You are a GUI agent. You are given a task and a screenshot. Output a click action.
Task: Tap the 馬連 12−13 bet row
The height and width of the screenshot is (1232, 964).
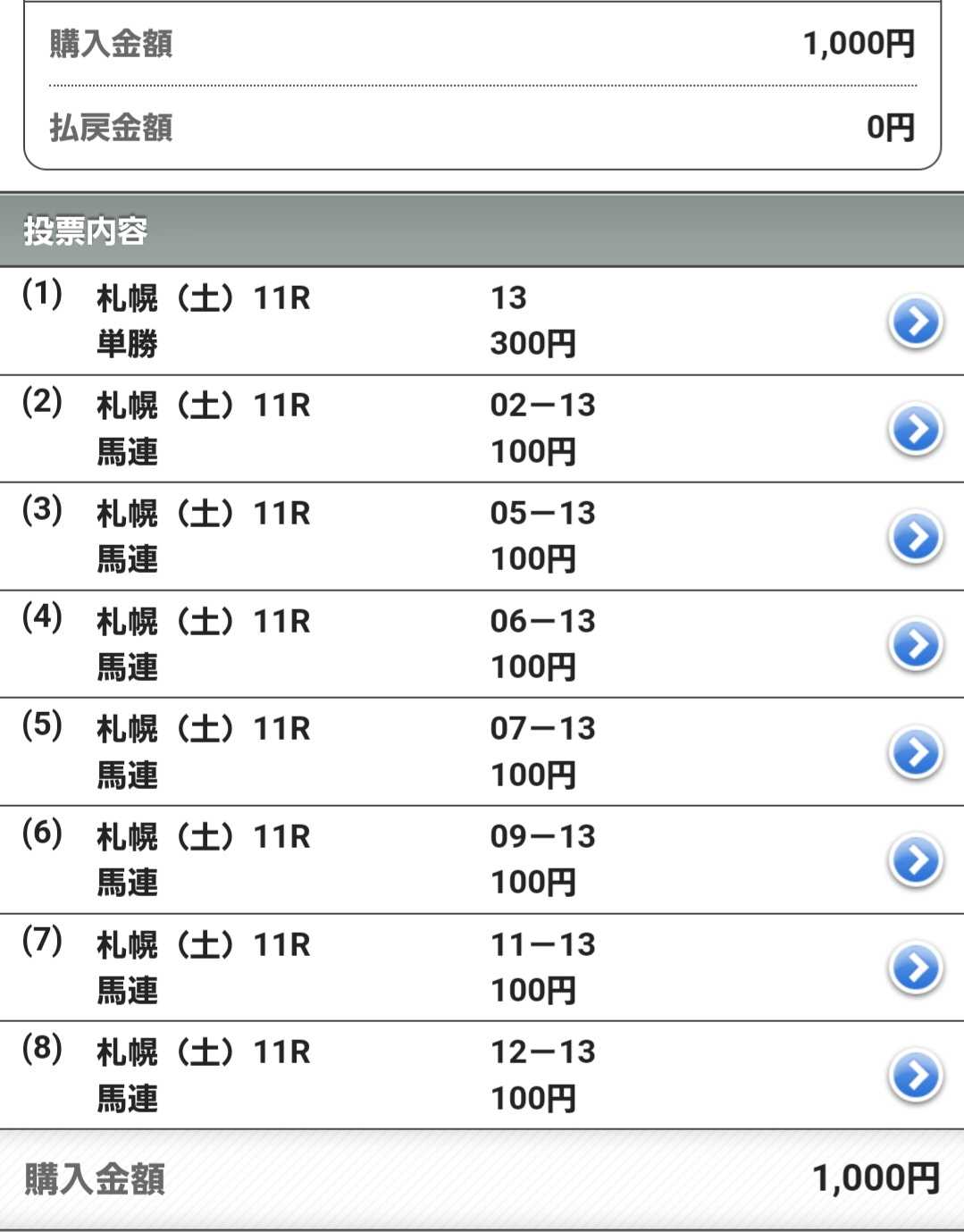coord(916,1076)
